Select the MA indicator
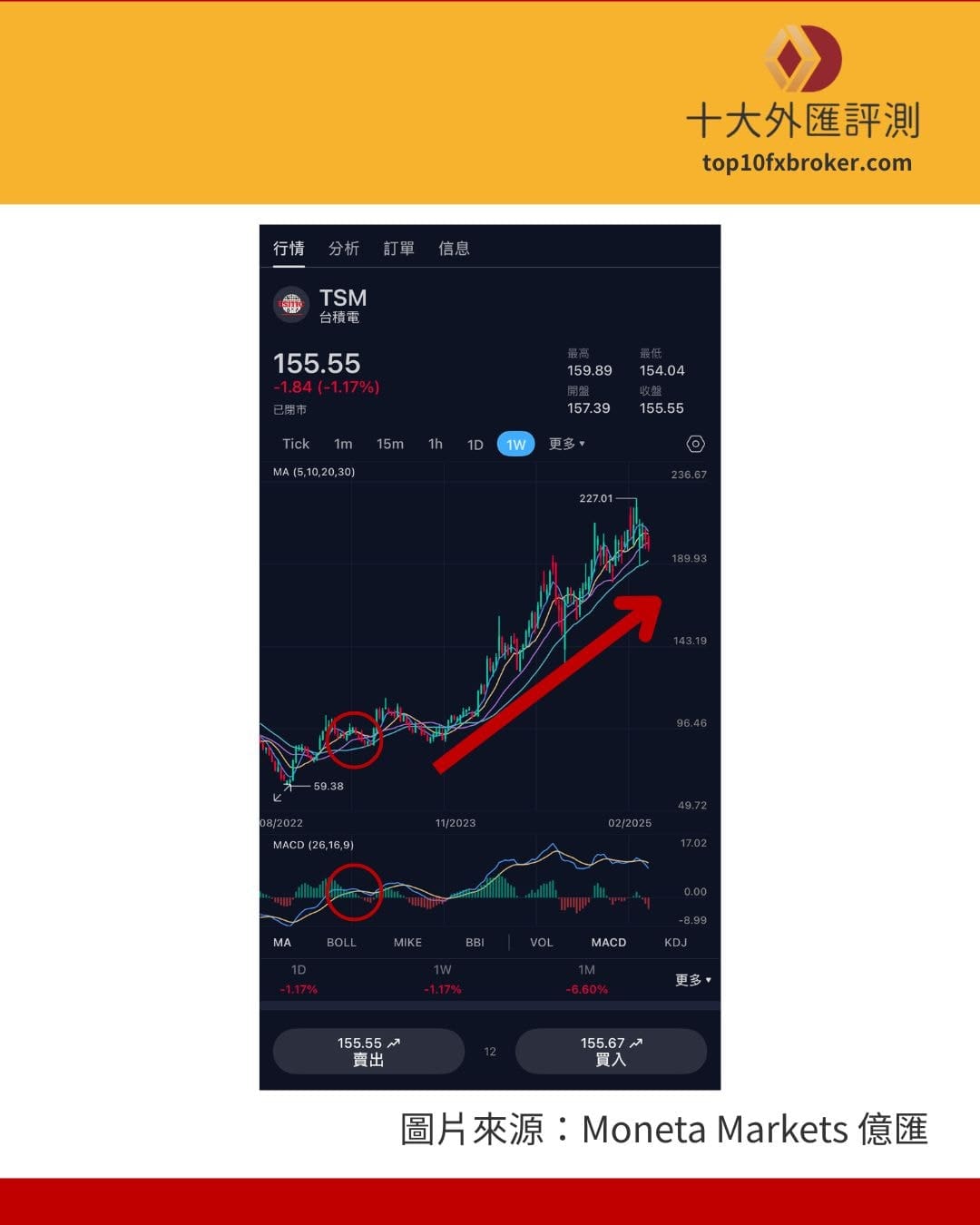Image resolution: width=980 pixels, height=1225 pixels. (281, 942)
